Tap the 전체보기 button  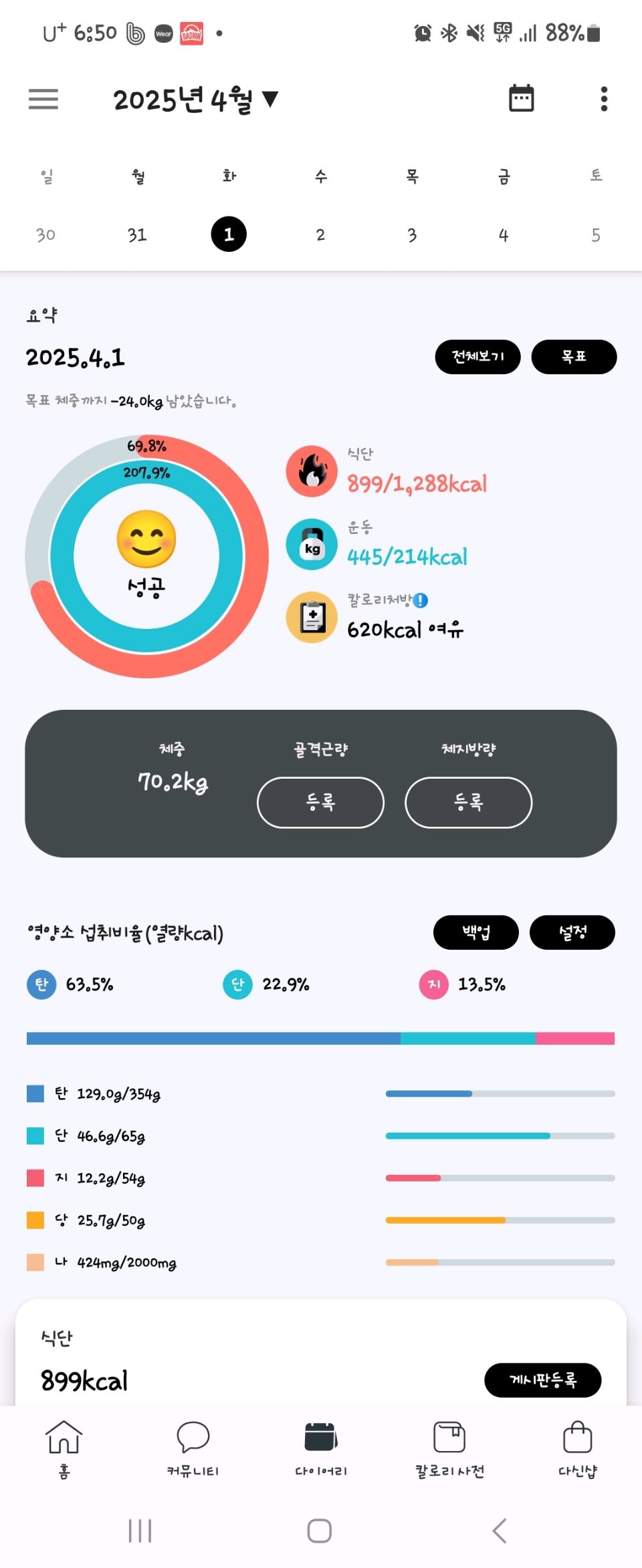[x=477, y=357]
